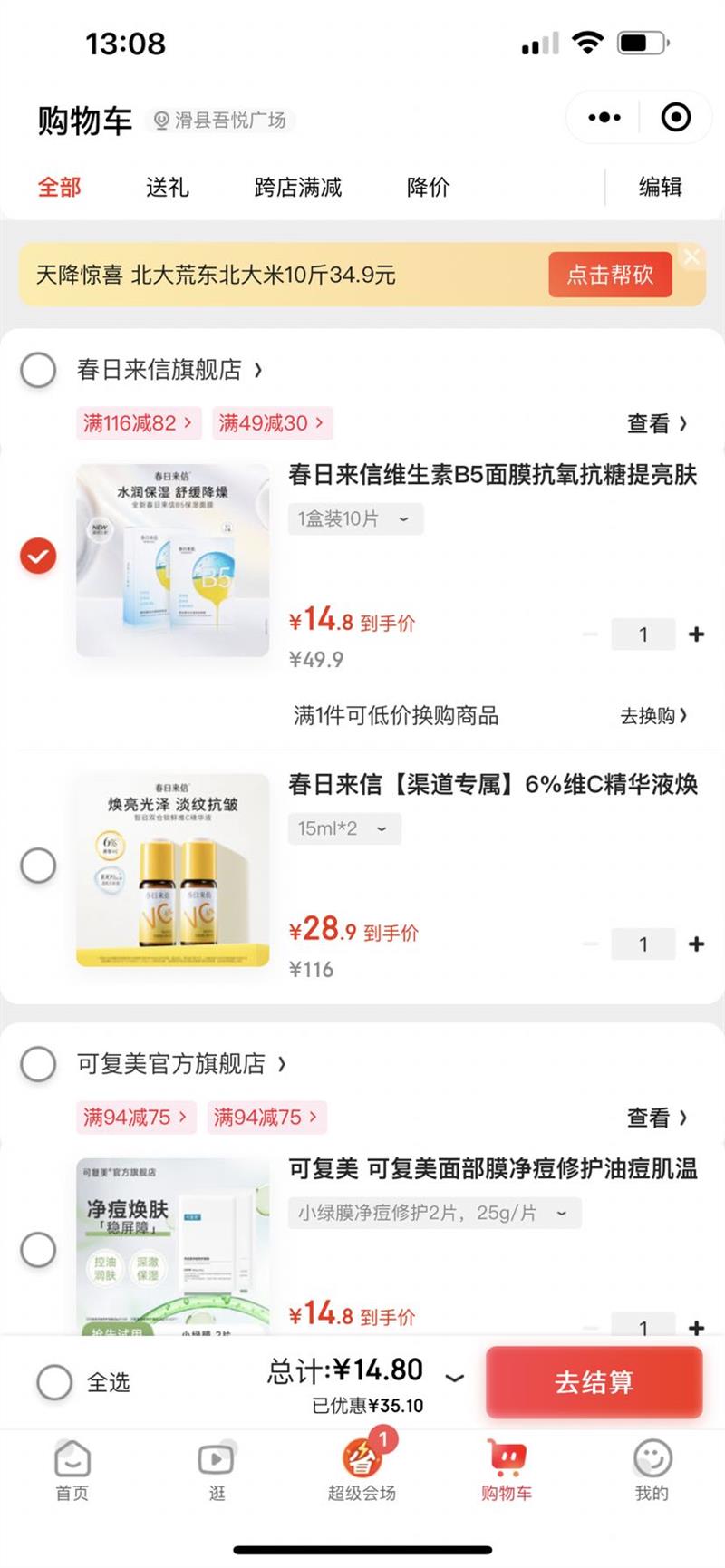Open the 送礼 tab
Image resolution: width=725 pixels, height=1568 pixels.
[x=168, y=188]
